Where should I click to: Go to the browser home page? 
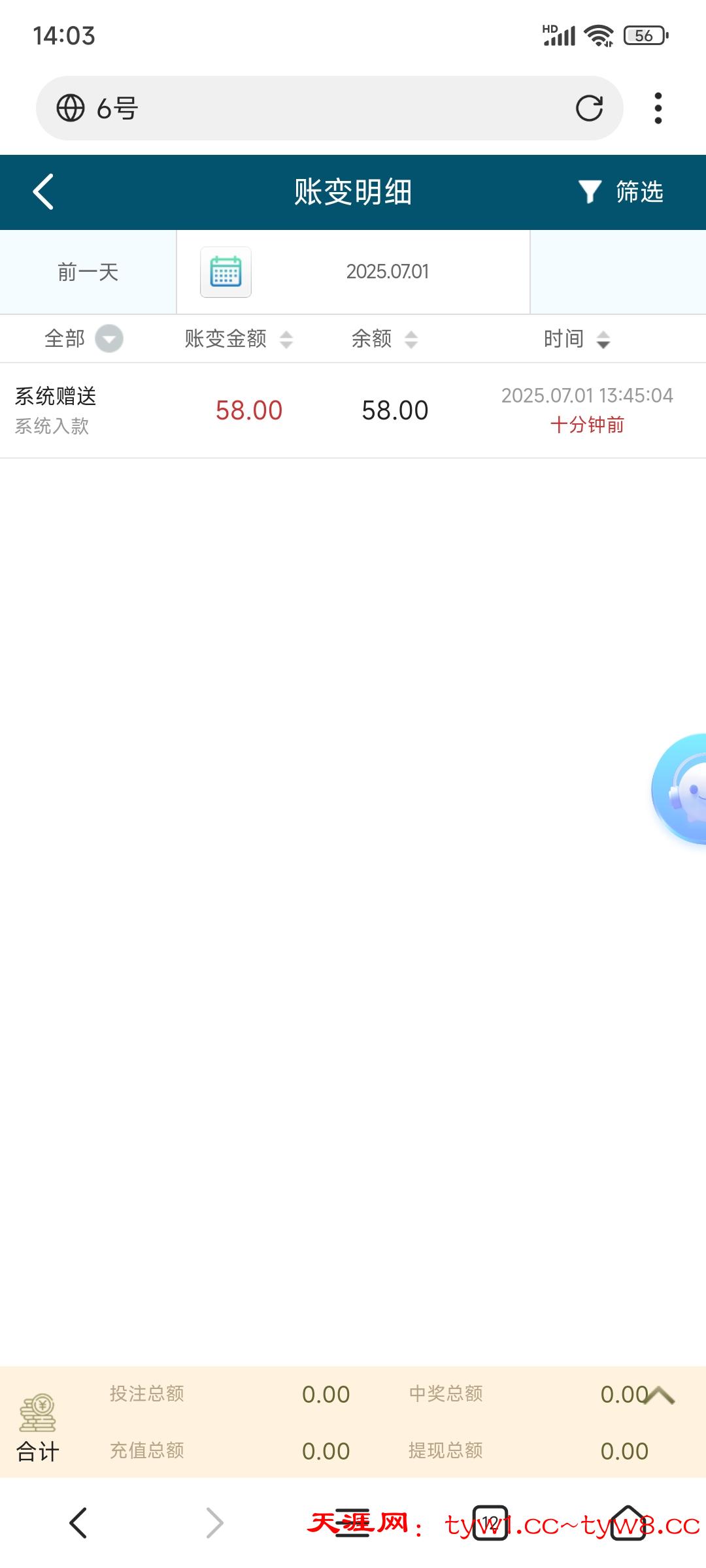click(628, 1522)
